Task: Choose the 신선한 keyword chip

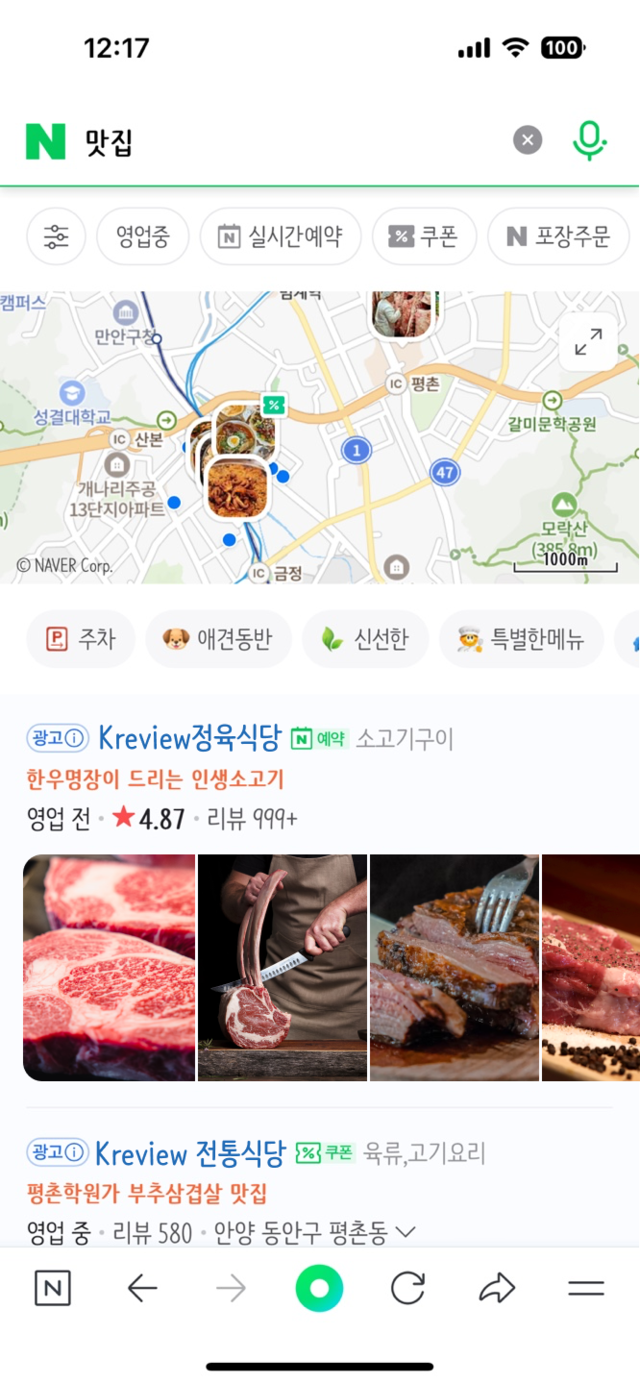Action: coord(365,639)
